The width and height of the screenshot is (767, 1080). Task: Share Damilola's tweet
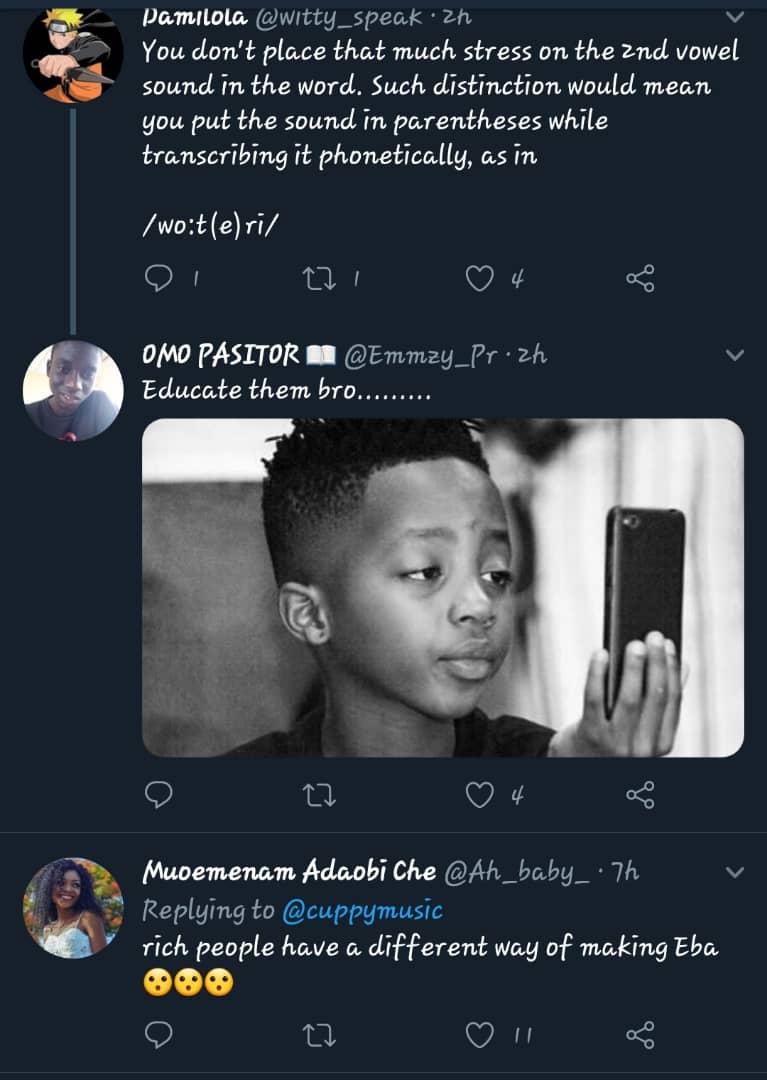pyautogui.click(x=640, y=279)
